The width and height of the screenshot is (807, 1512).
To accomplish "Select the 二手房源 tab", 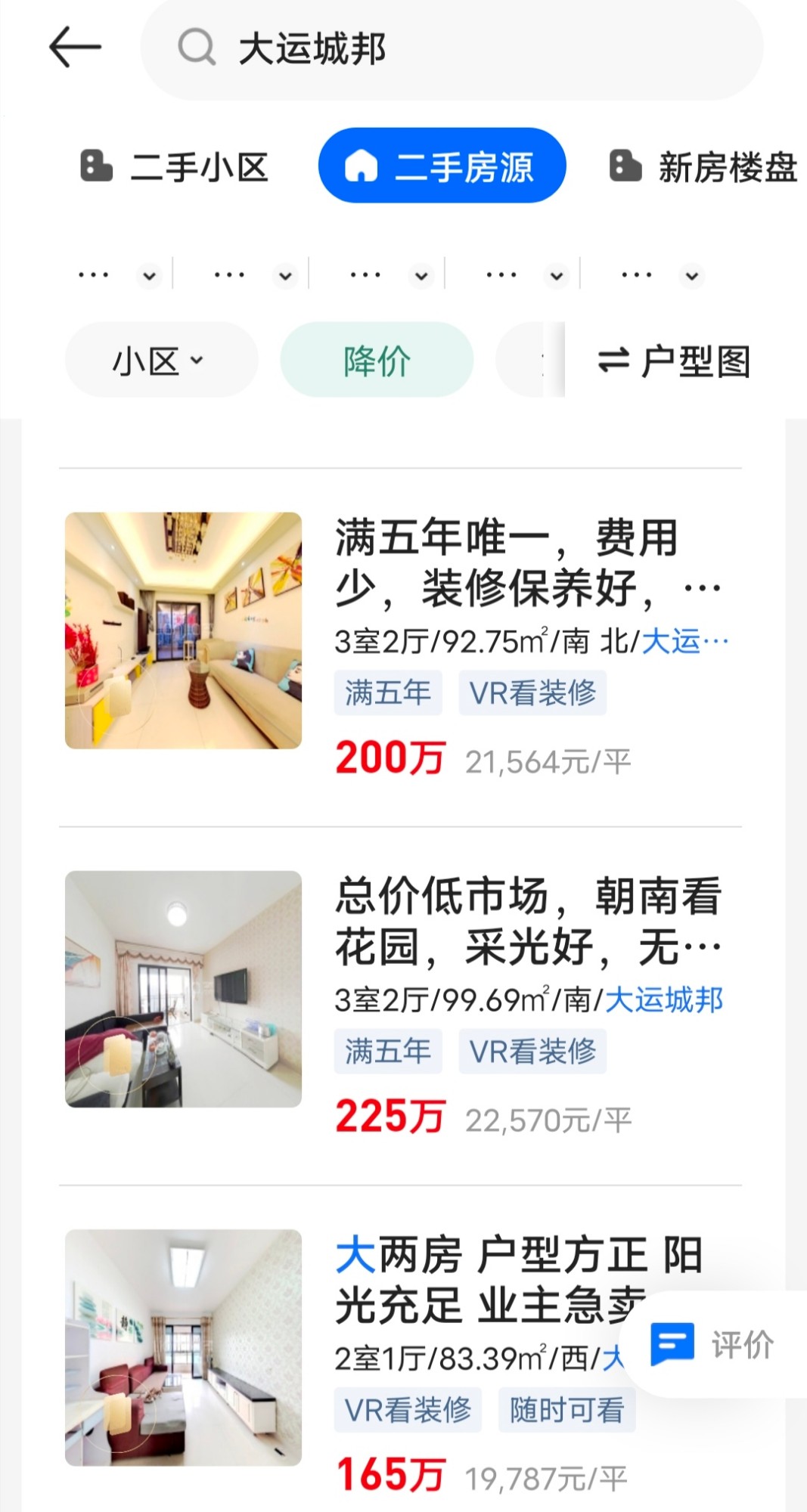I will [x=442, y=166].
